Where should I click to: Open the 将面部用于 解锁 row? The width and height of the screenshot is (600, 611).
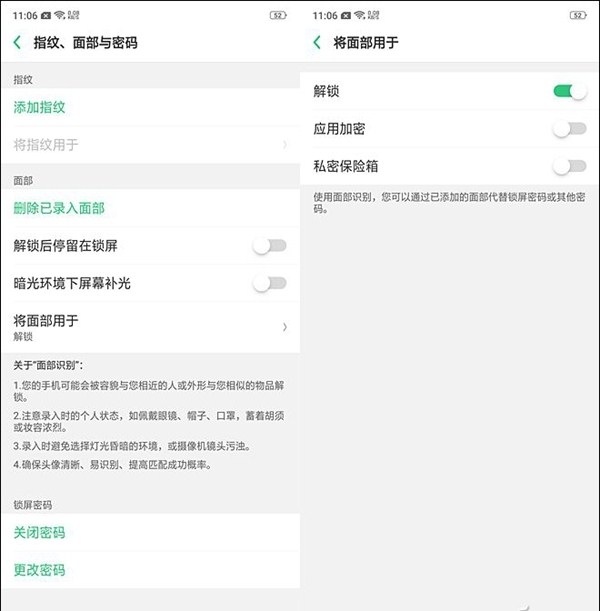150,327
